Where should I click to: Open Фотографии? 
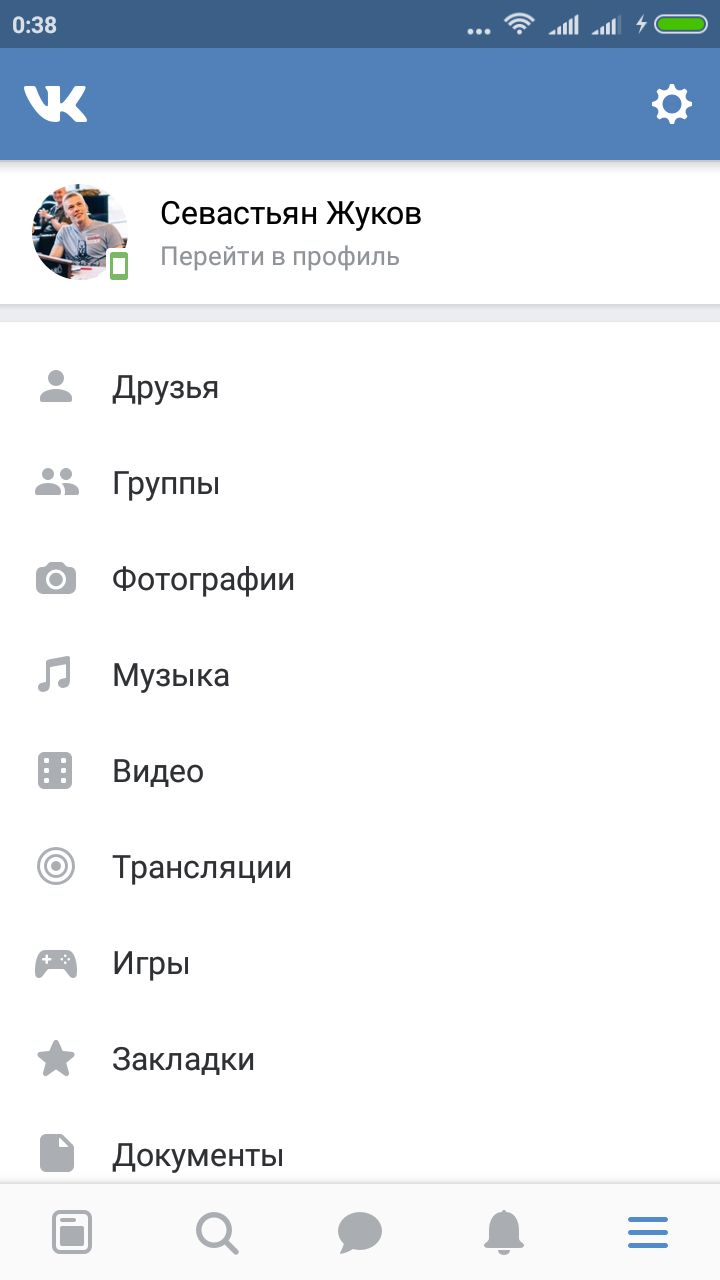[x=202, y=579]
